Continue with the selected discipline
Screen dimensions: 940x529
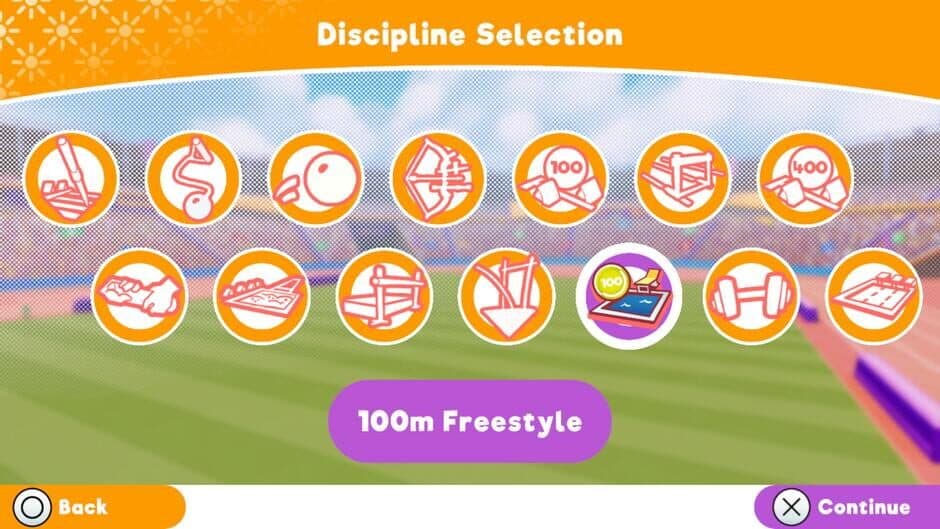tap(848, 507)
